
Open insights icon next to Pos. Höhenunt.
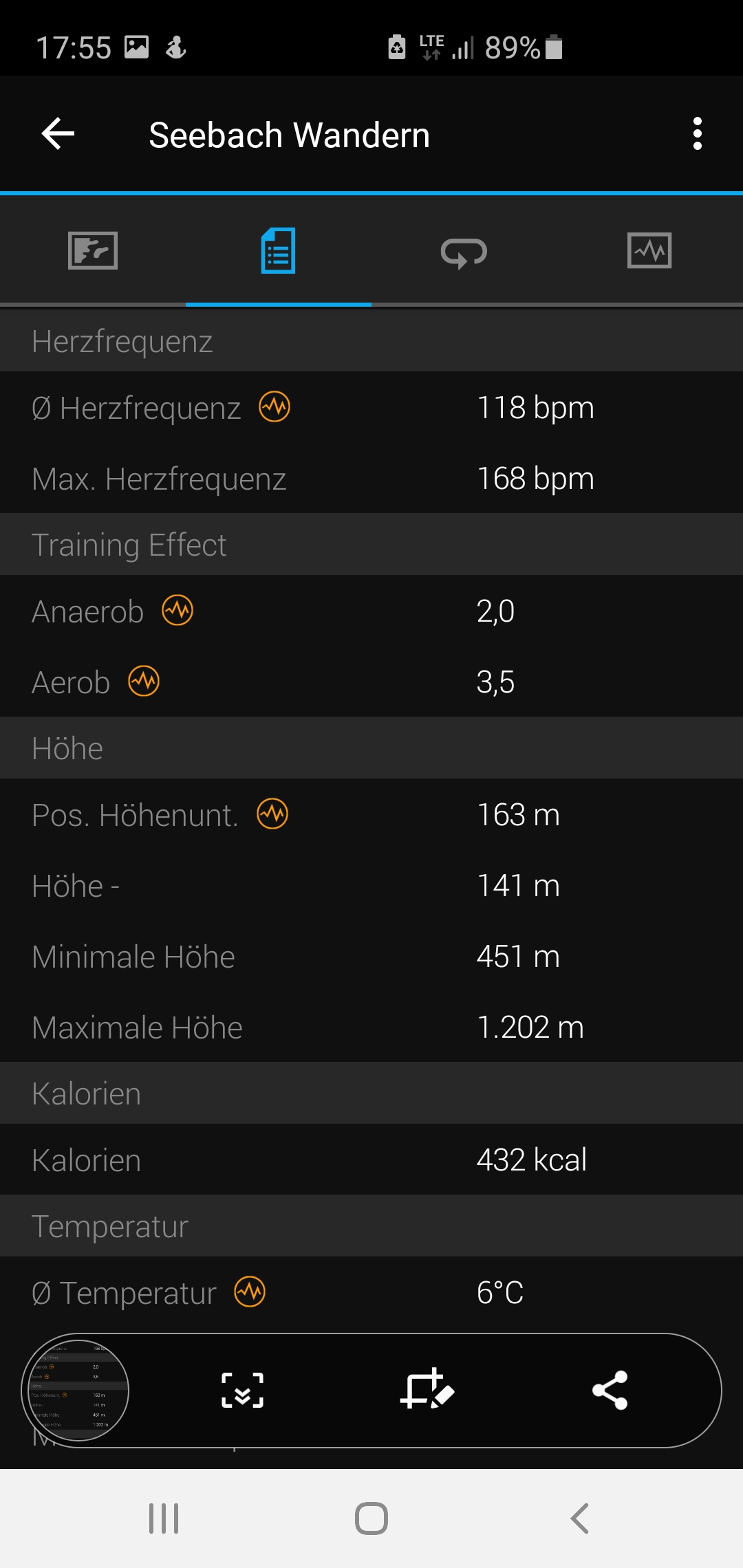(x=272, y=814)
